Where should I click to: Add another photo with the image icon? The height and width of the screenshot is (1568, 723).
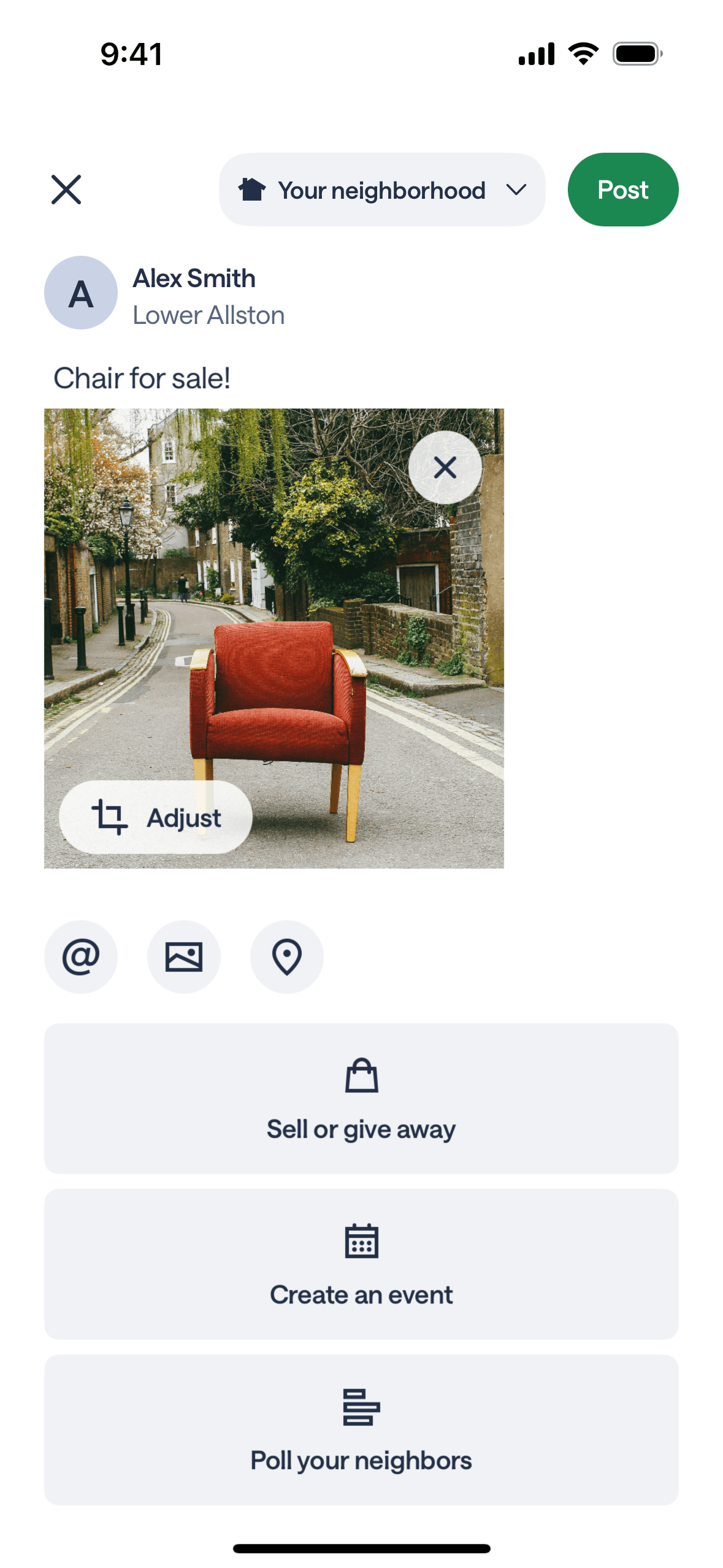click(x=183, y=956)
